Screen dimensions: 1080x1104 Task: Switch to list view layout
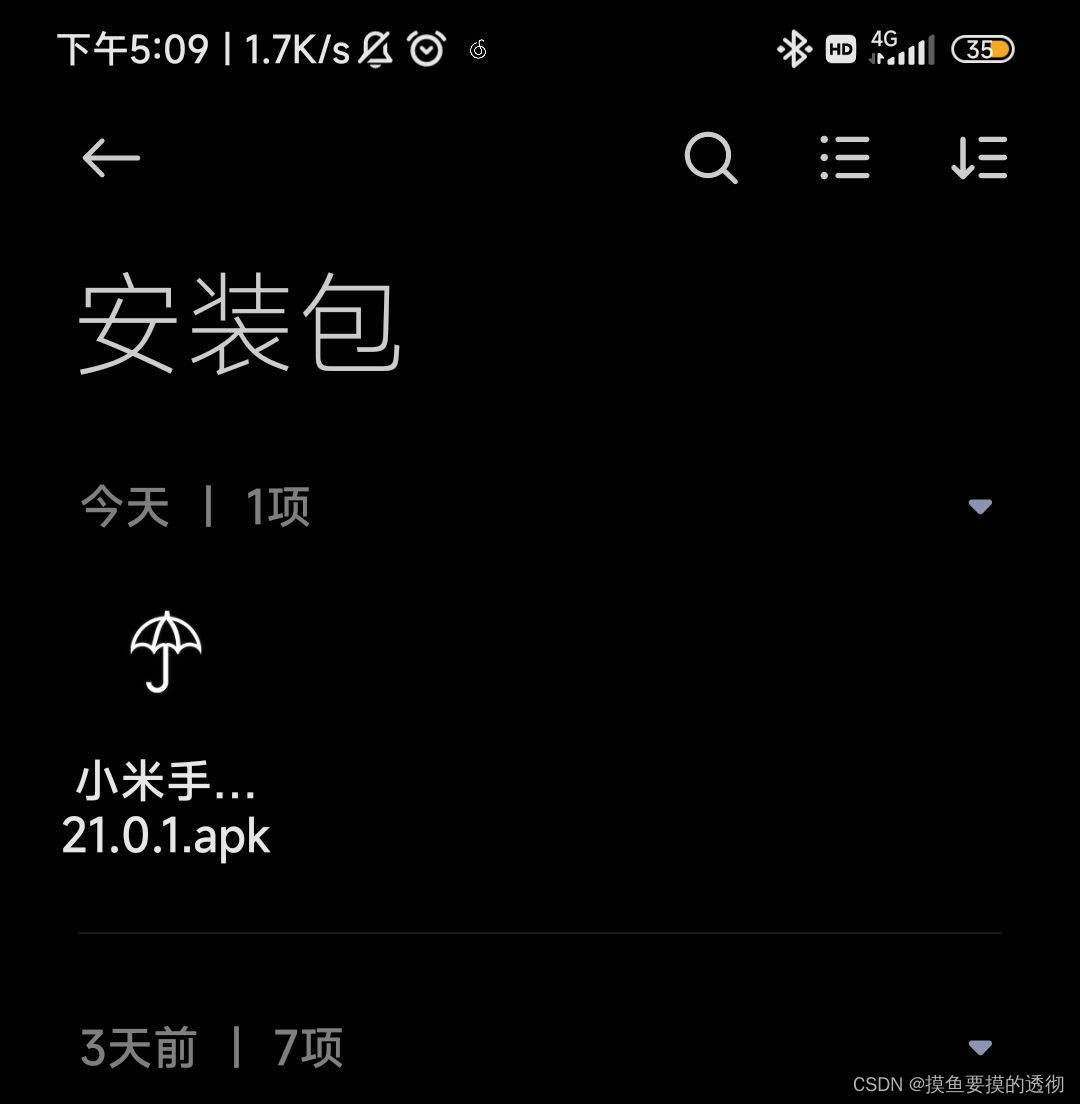coord(845,158)
